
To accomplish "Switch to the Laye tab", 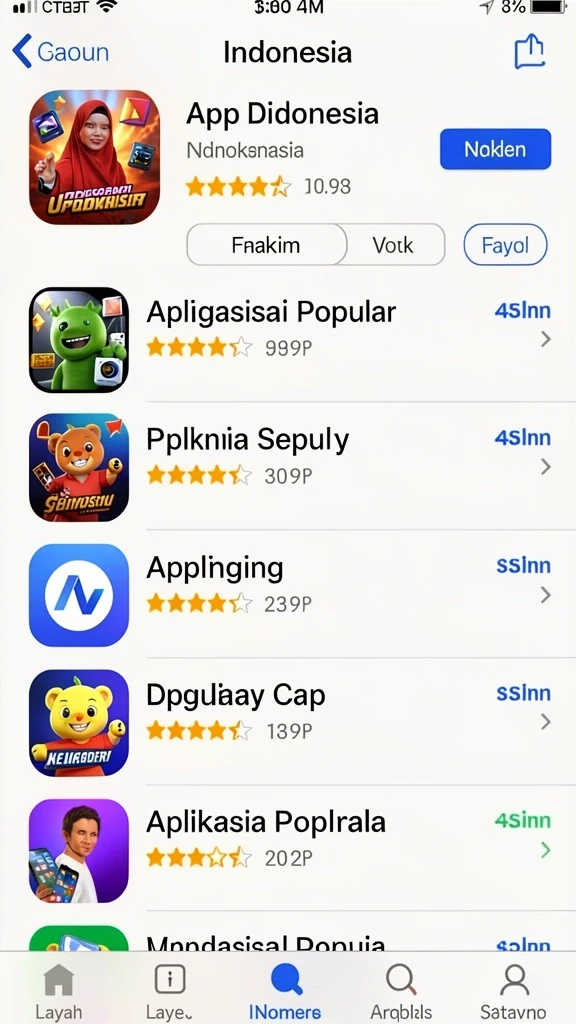I will coord(170,992).
